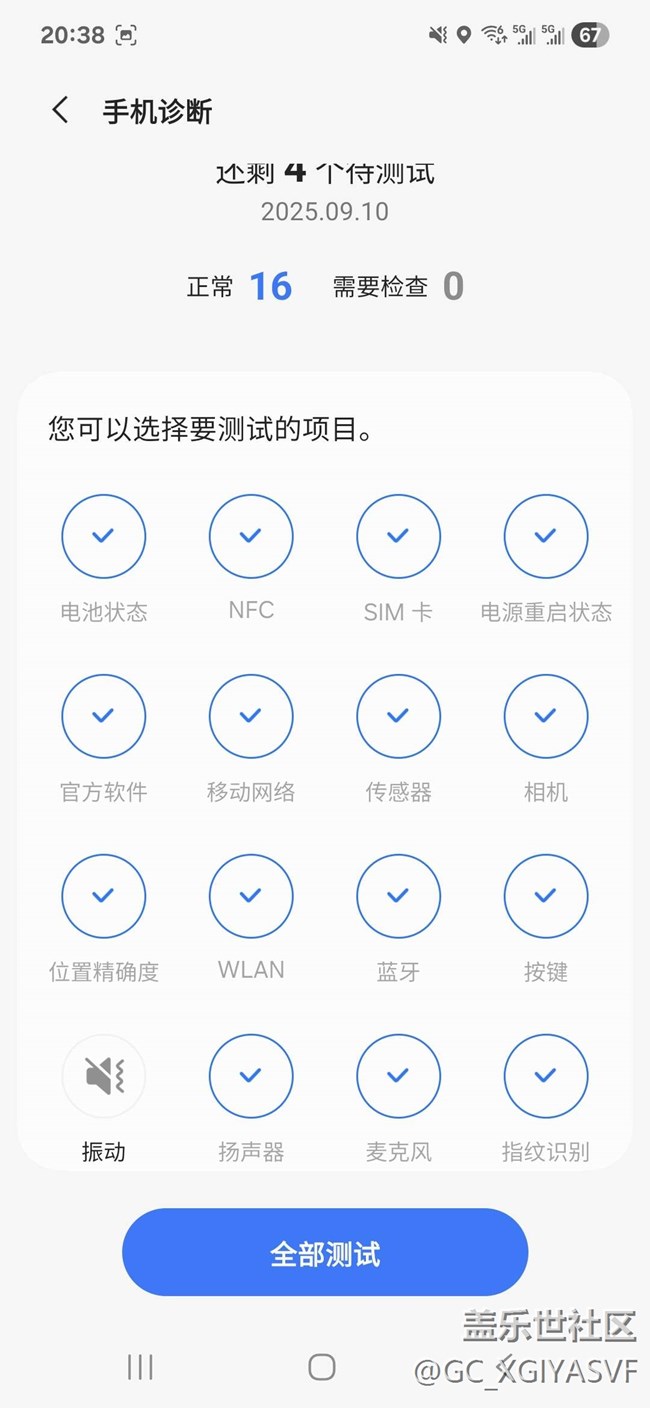
Task: Go back from 手机诊断 page
Action: tap(61, 110)
